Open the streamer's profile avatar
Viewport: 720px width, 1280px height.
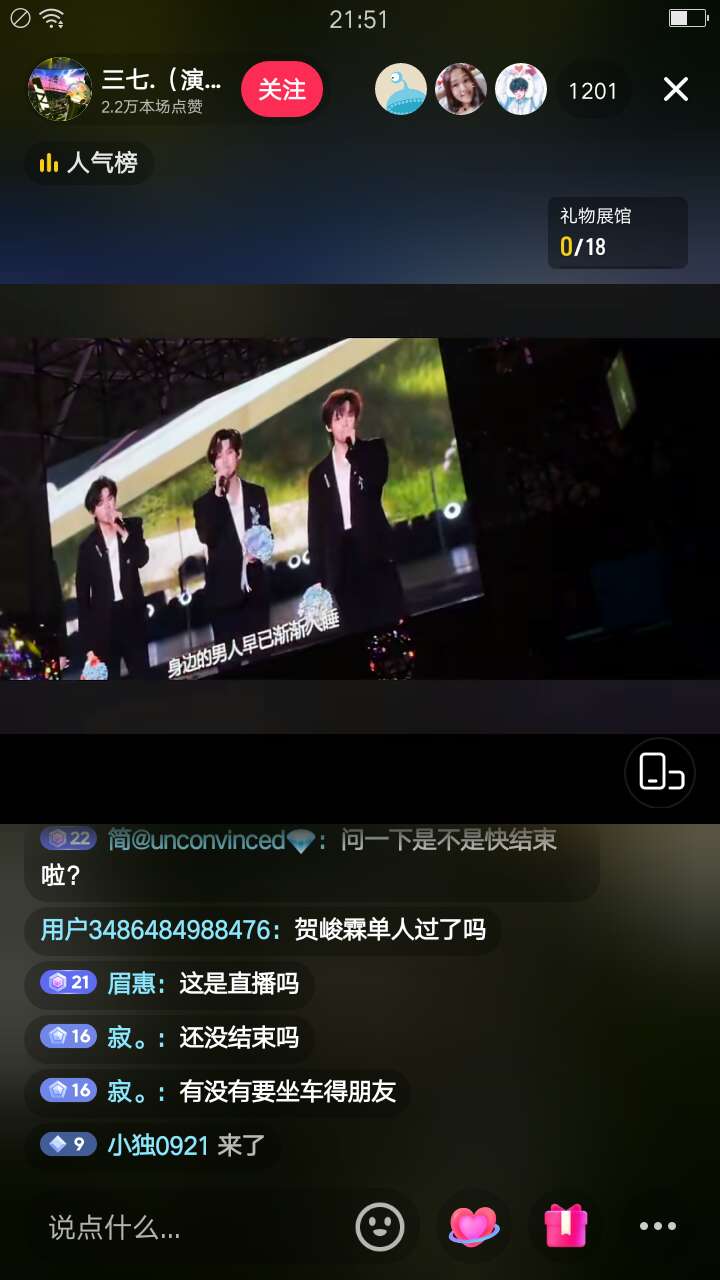(60, 90)
